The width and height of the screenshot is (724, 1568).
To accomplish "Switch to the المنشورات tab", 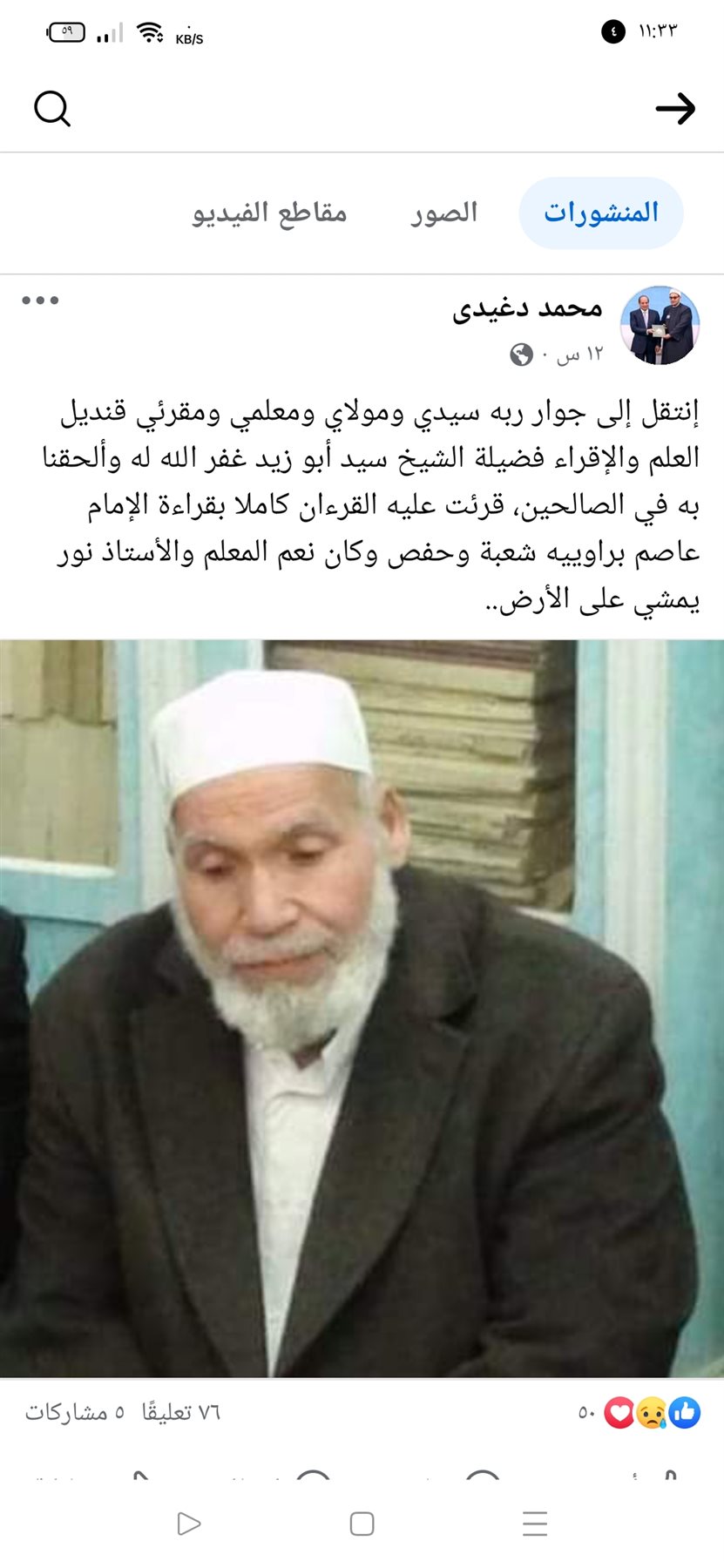I will pos(601,213).
